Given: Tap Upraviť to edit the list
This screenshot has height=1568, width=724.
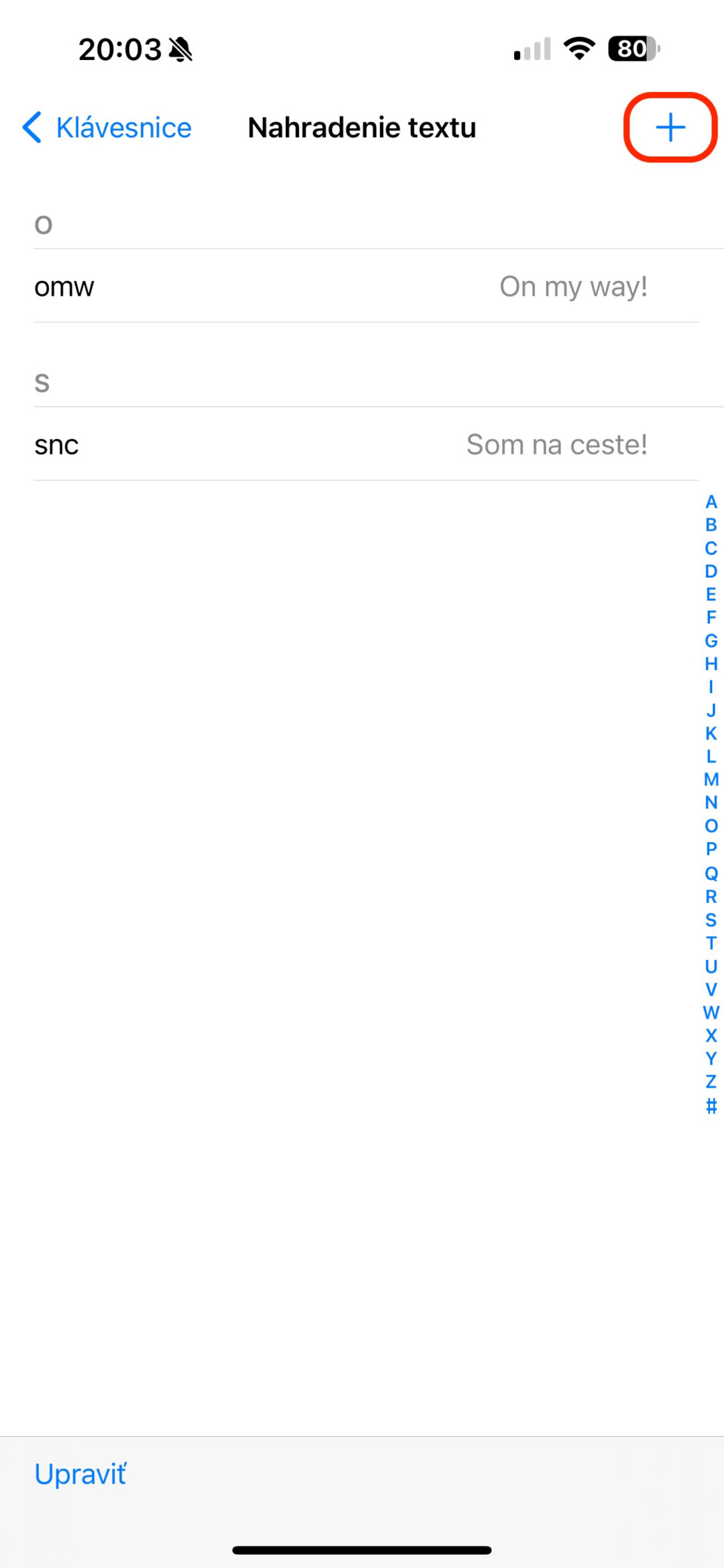Looking at the screenshot, I should [x=80, y=1474].
